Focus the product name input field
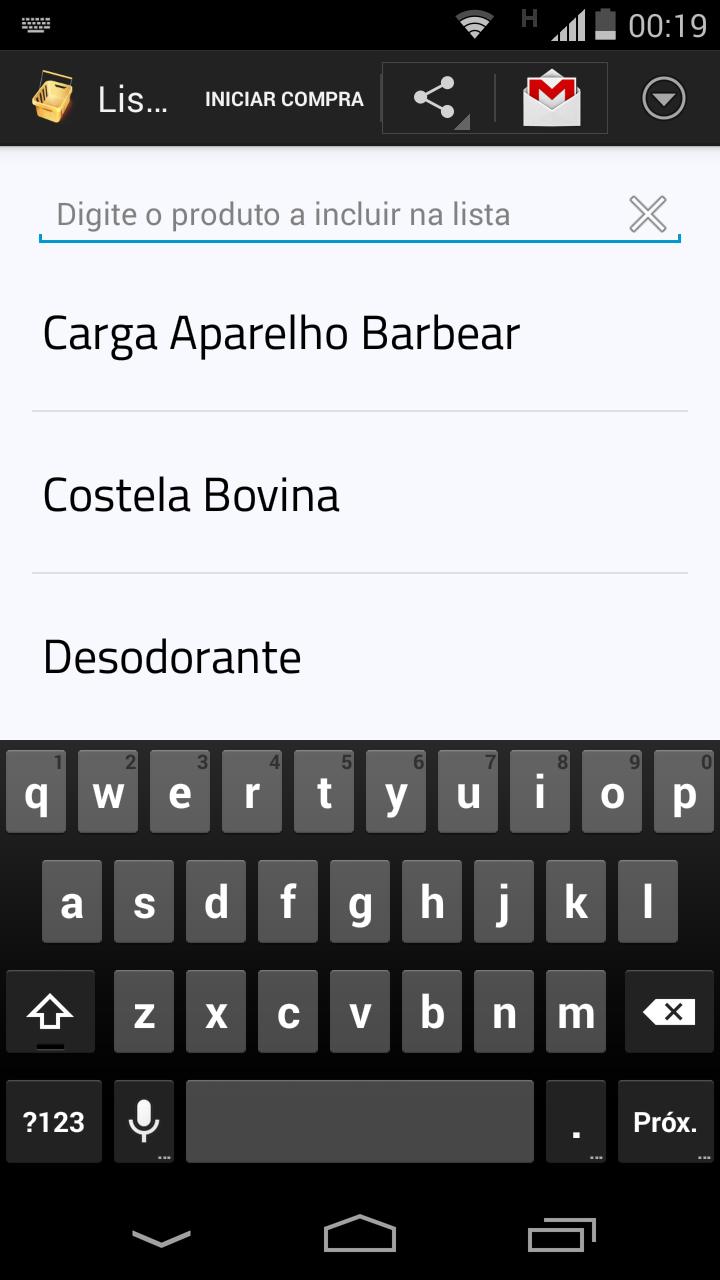The image size is (720, 1280). (330, 214)
